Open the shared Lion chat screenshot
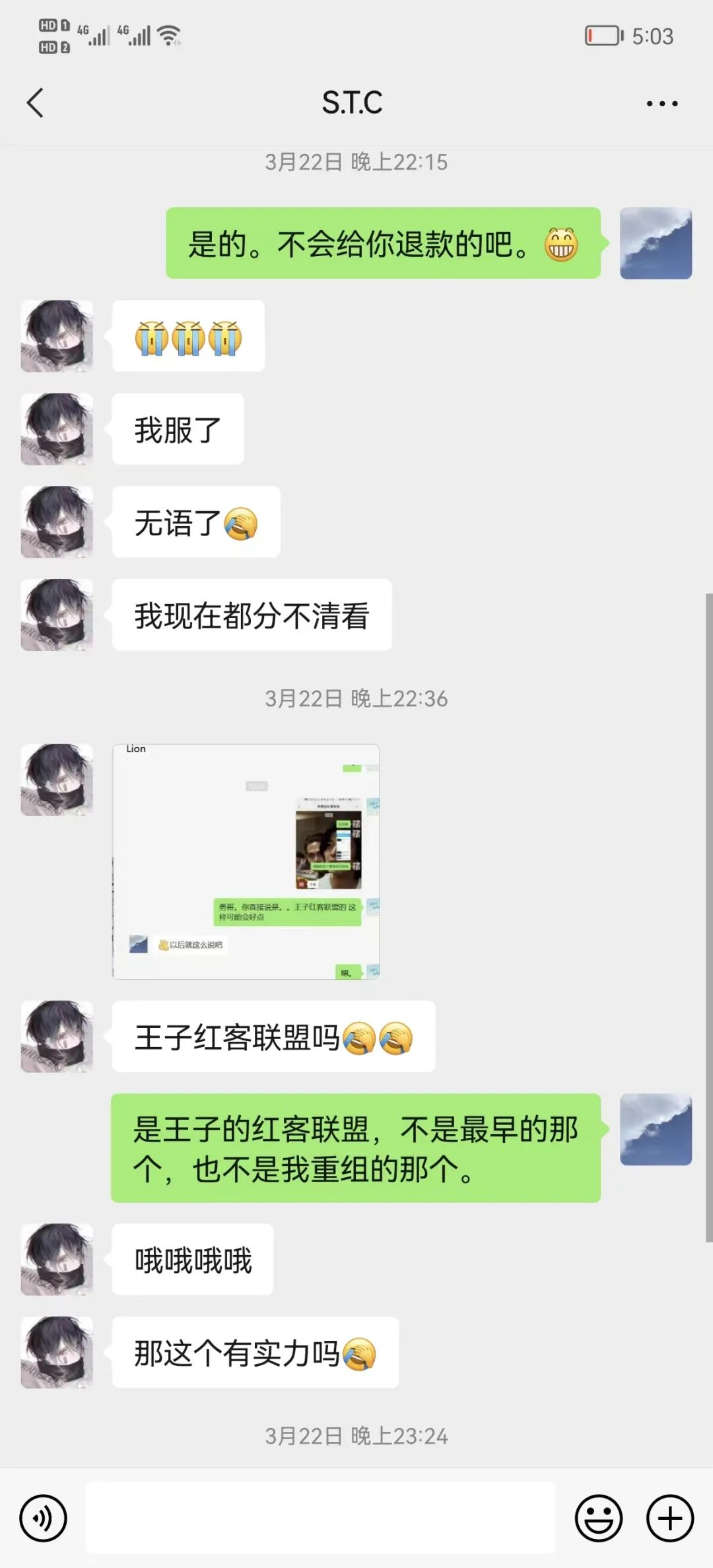 246,861
